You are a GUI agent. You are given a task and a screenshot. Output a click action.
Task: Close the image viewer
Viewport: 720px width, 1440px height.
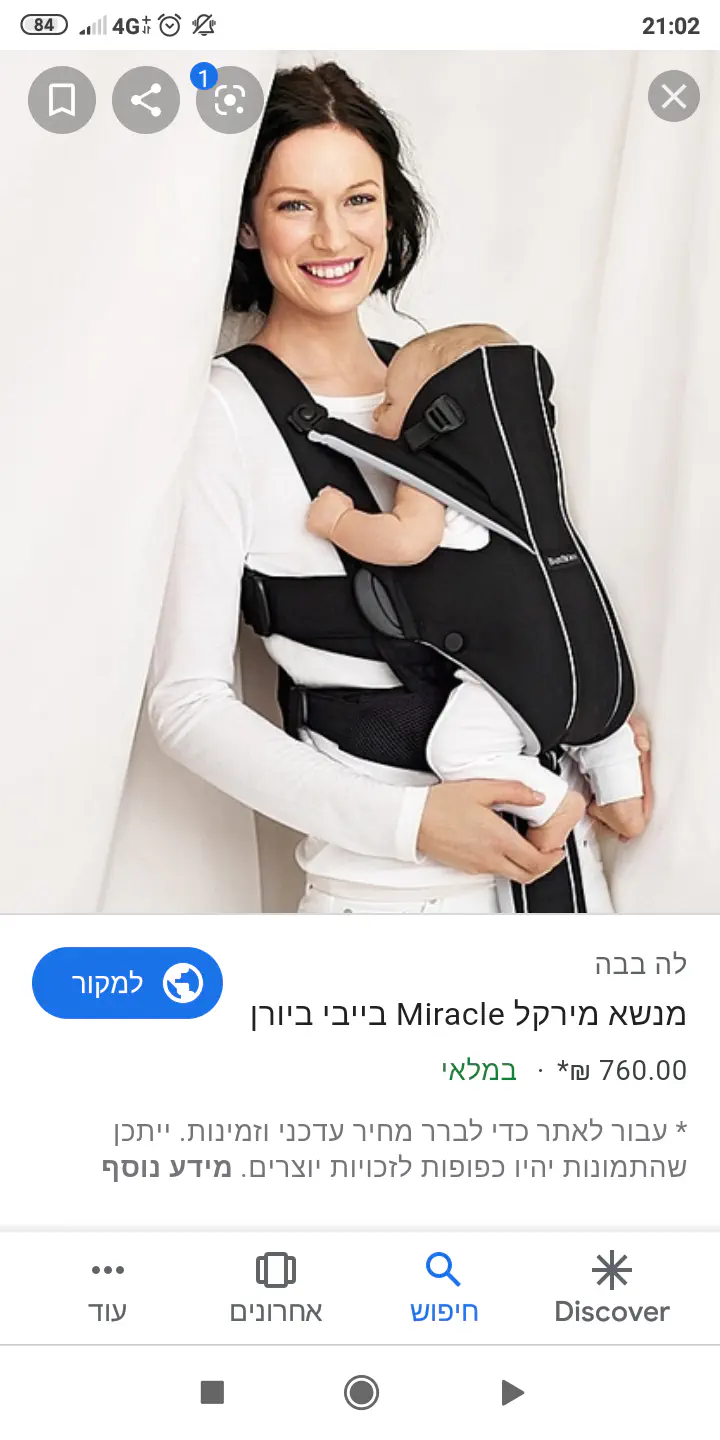[673, 97]
